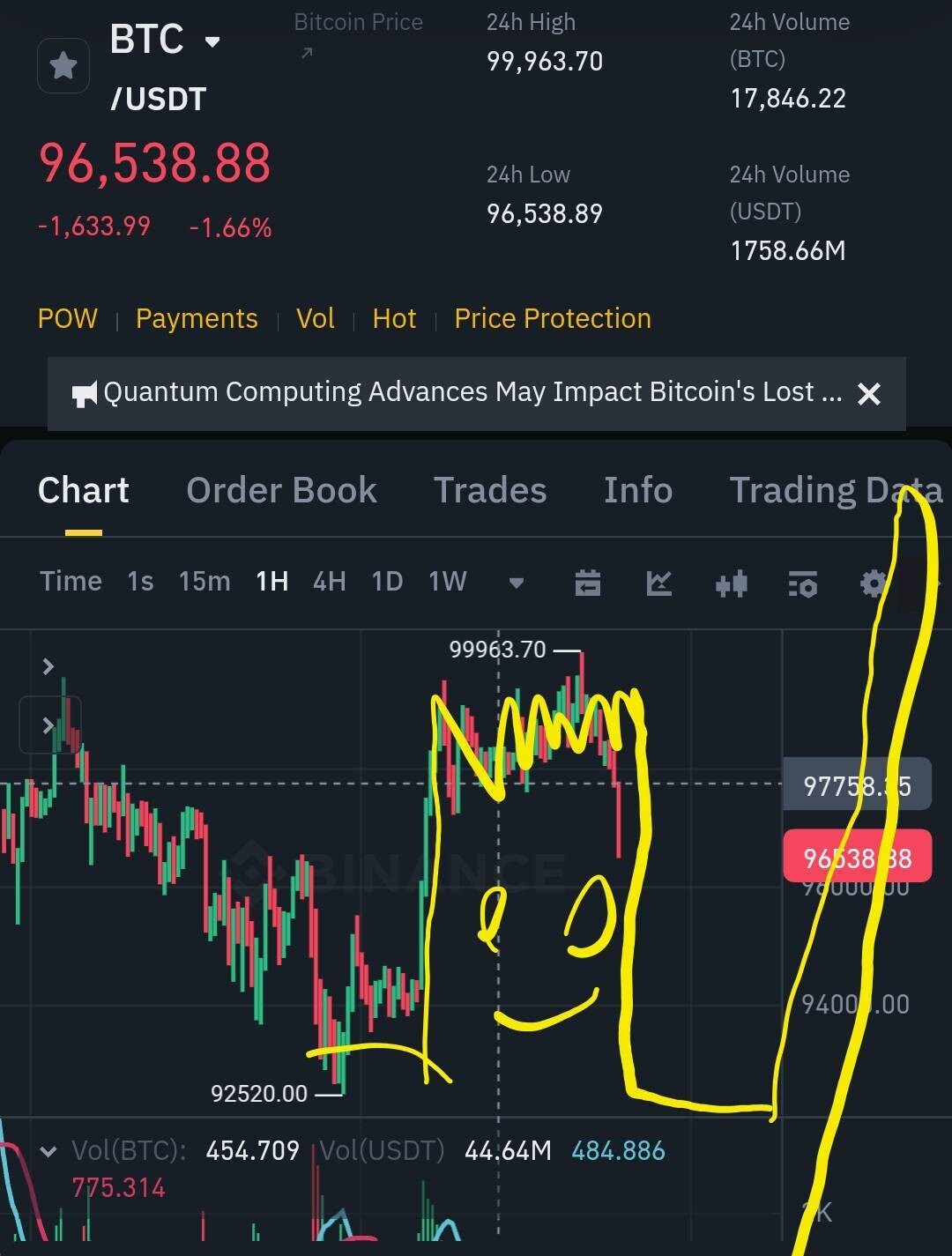The image size is (952, 1256).
Task: Select the POW tag
Action: [x=67, y=318]
